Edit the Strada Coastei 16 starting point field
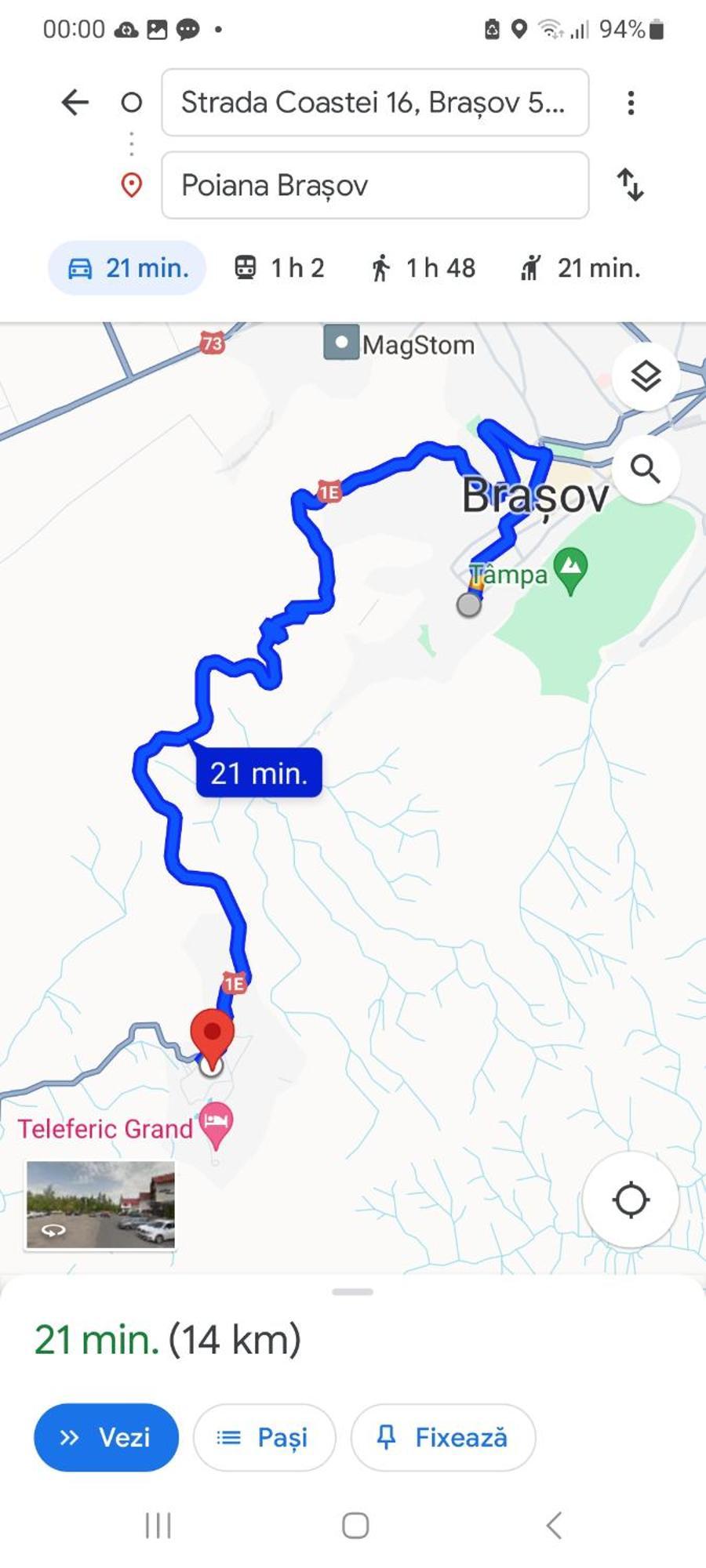Viewport: 706px width, 1568px height. pyautogui.click(x=374, y=103)
